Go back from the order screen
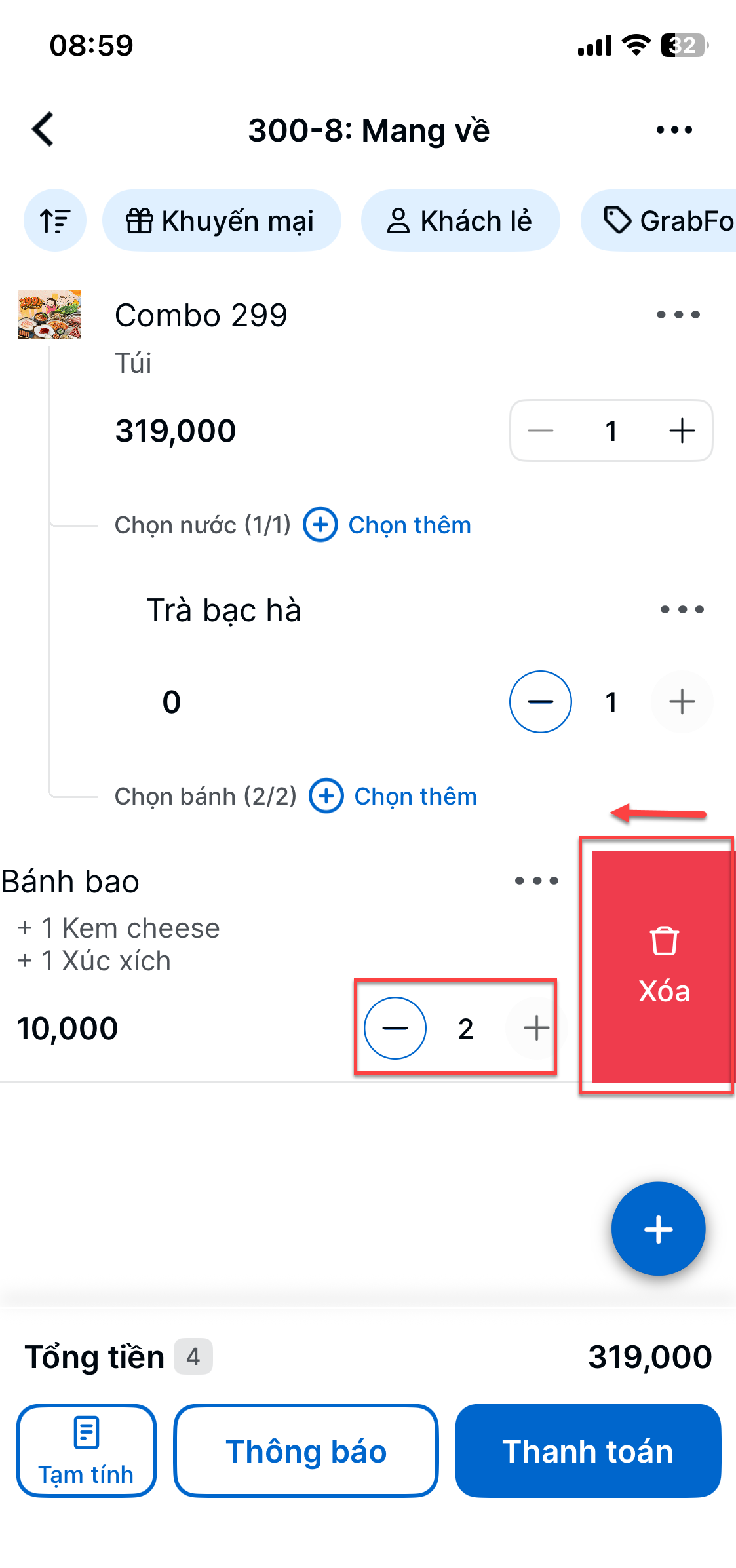 [43, 129]
